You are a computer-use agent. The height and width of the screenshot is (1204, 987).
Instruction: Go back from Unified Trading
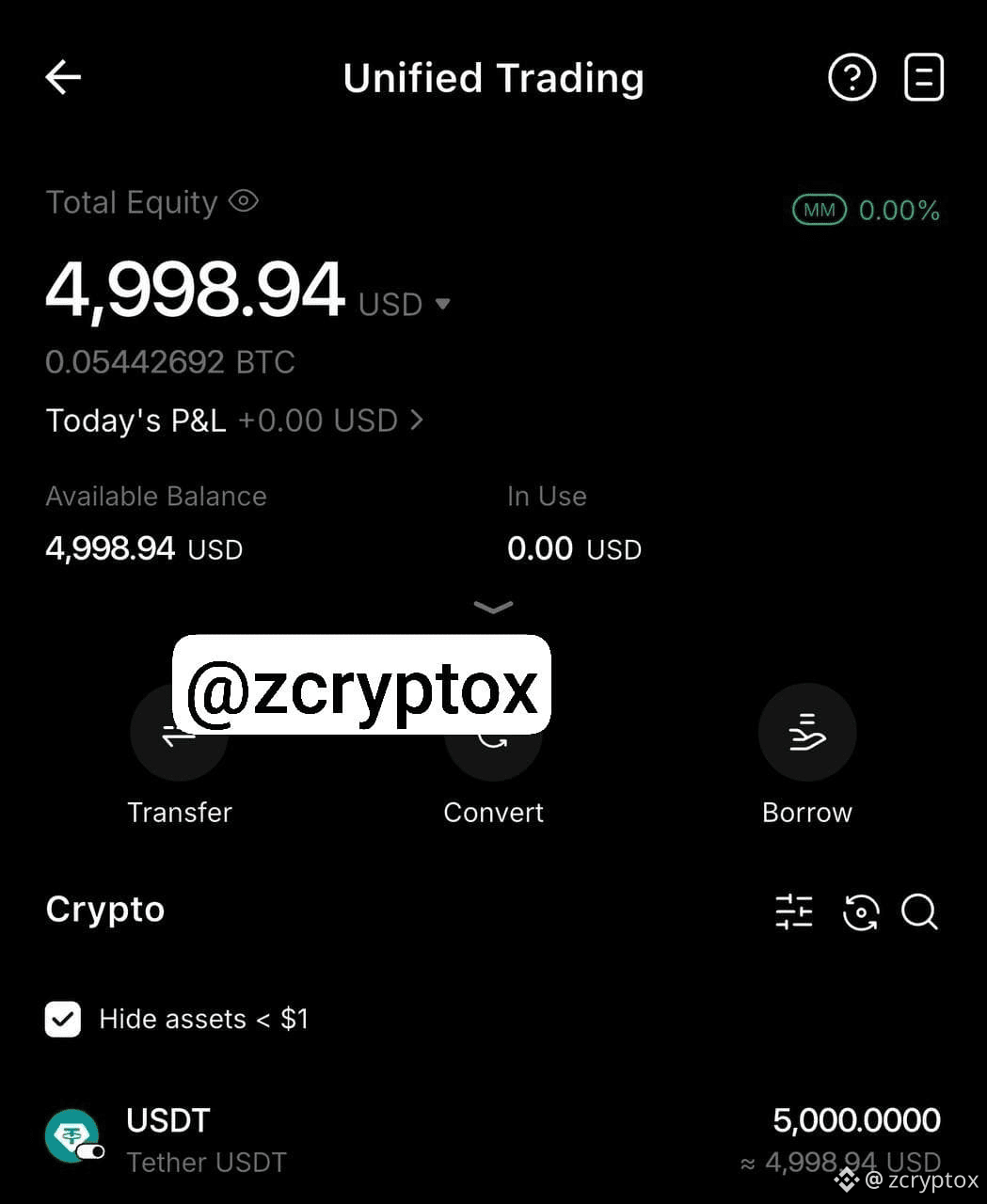[x=63, y=77]
